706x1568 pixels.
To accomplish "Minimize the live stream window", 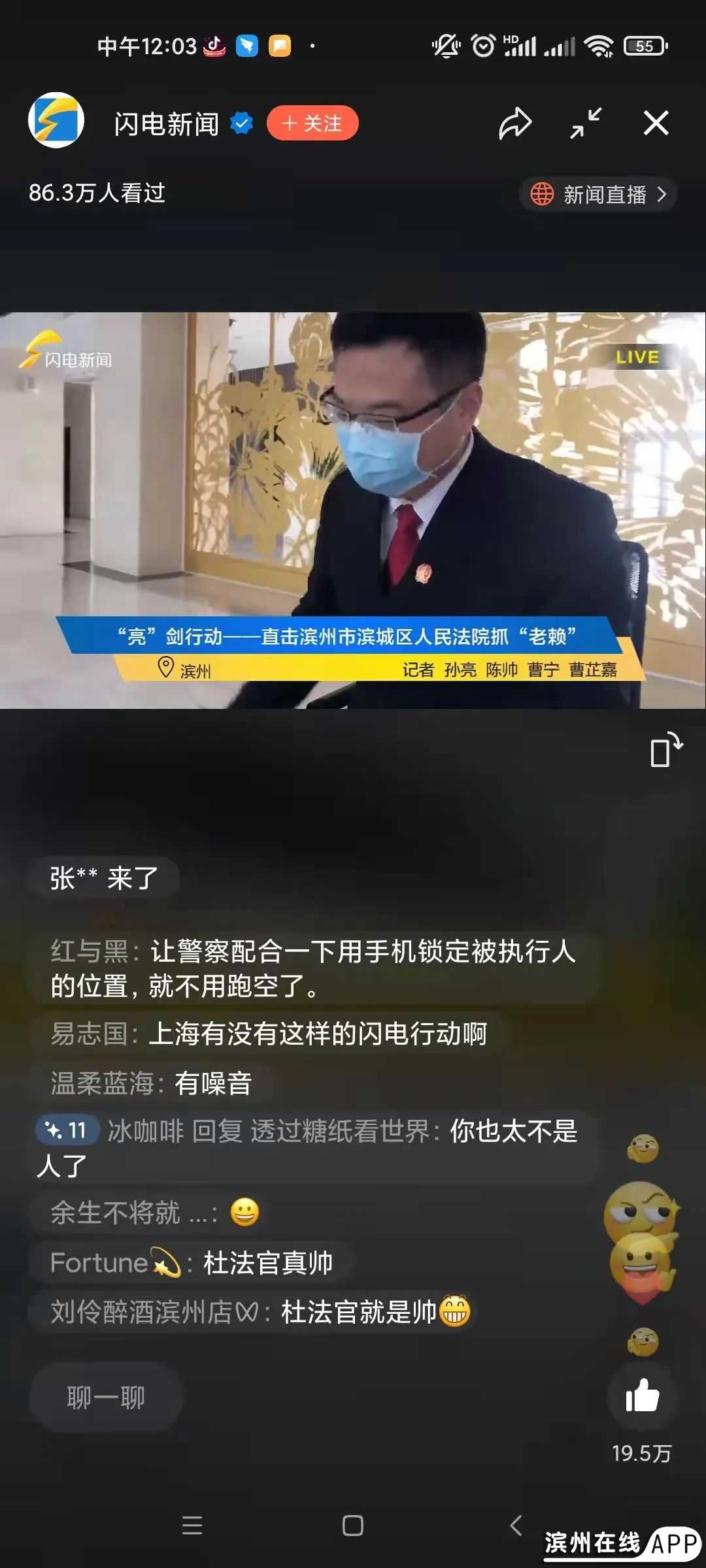I will click(x=585, y=123).
